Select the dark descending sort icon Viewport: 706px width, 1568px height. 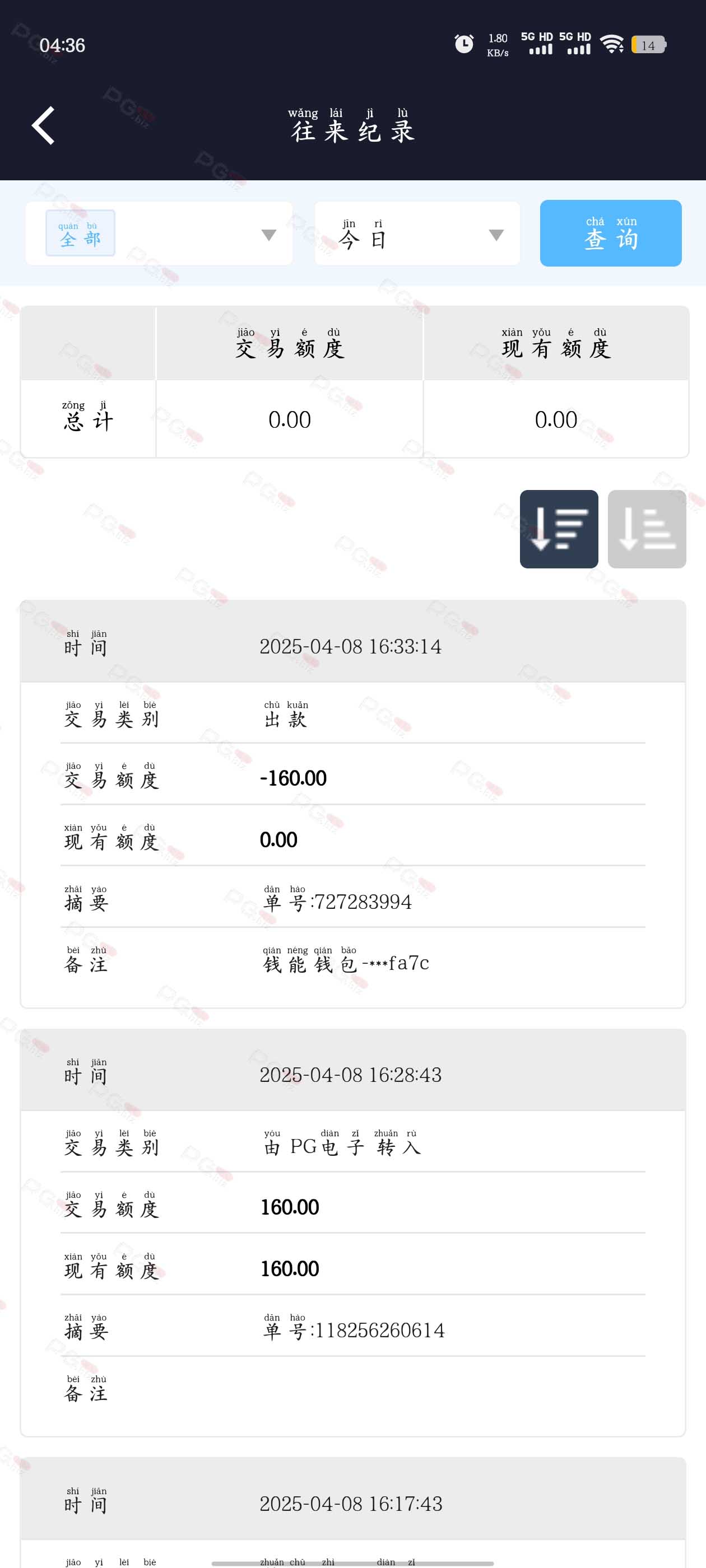click(x=559, y=529)
